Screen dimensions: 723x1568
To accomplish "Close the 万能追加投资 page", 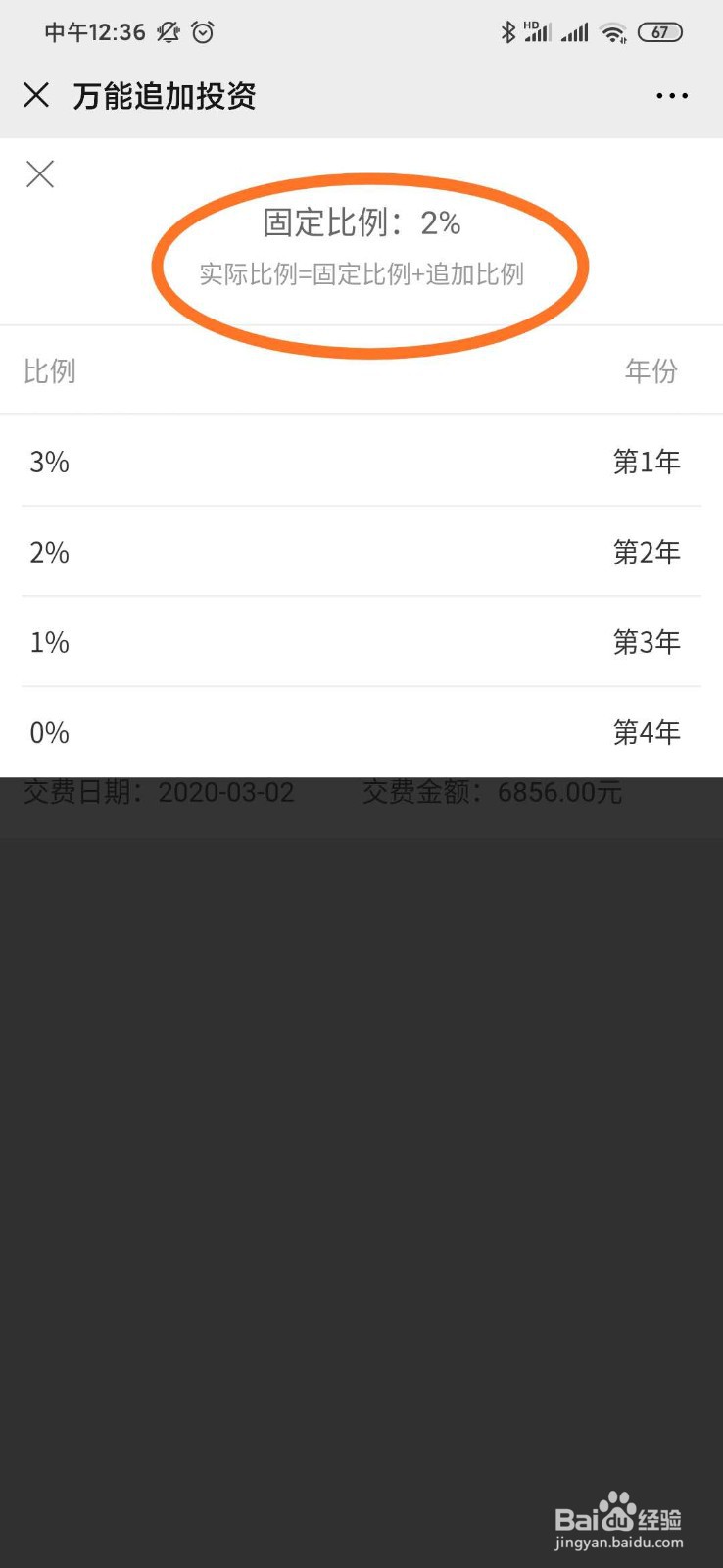I will [36, 95].
